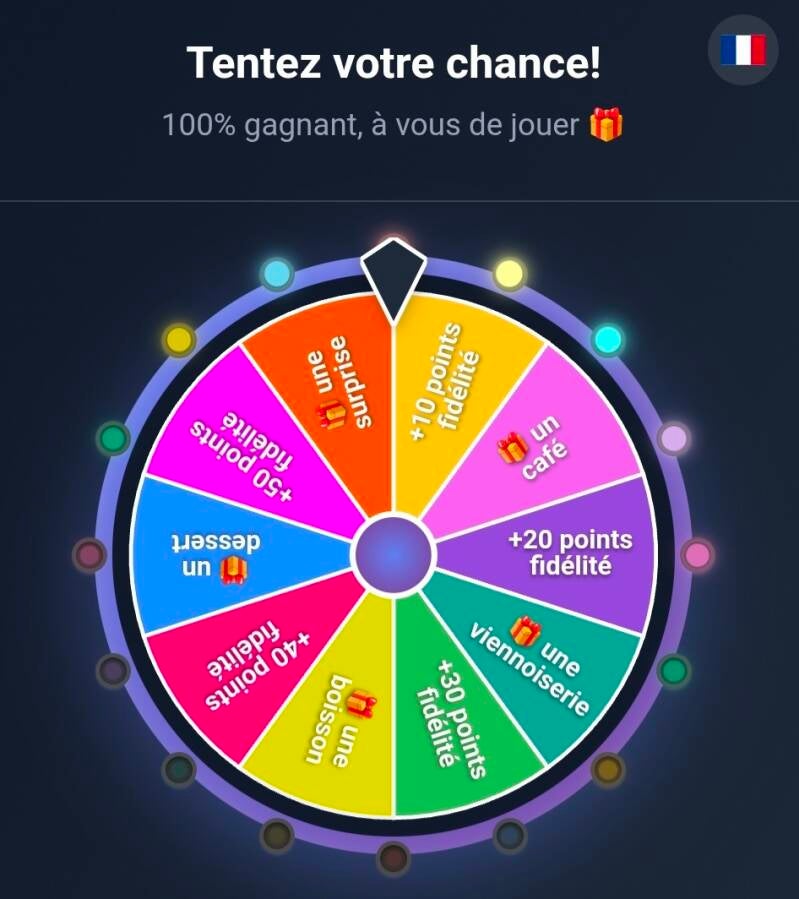Open the French flag language selector
This screenshot has width=799, height=899.
point(742,50)
